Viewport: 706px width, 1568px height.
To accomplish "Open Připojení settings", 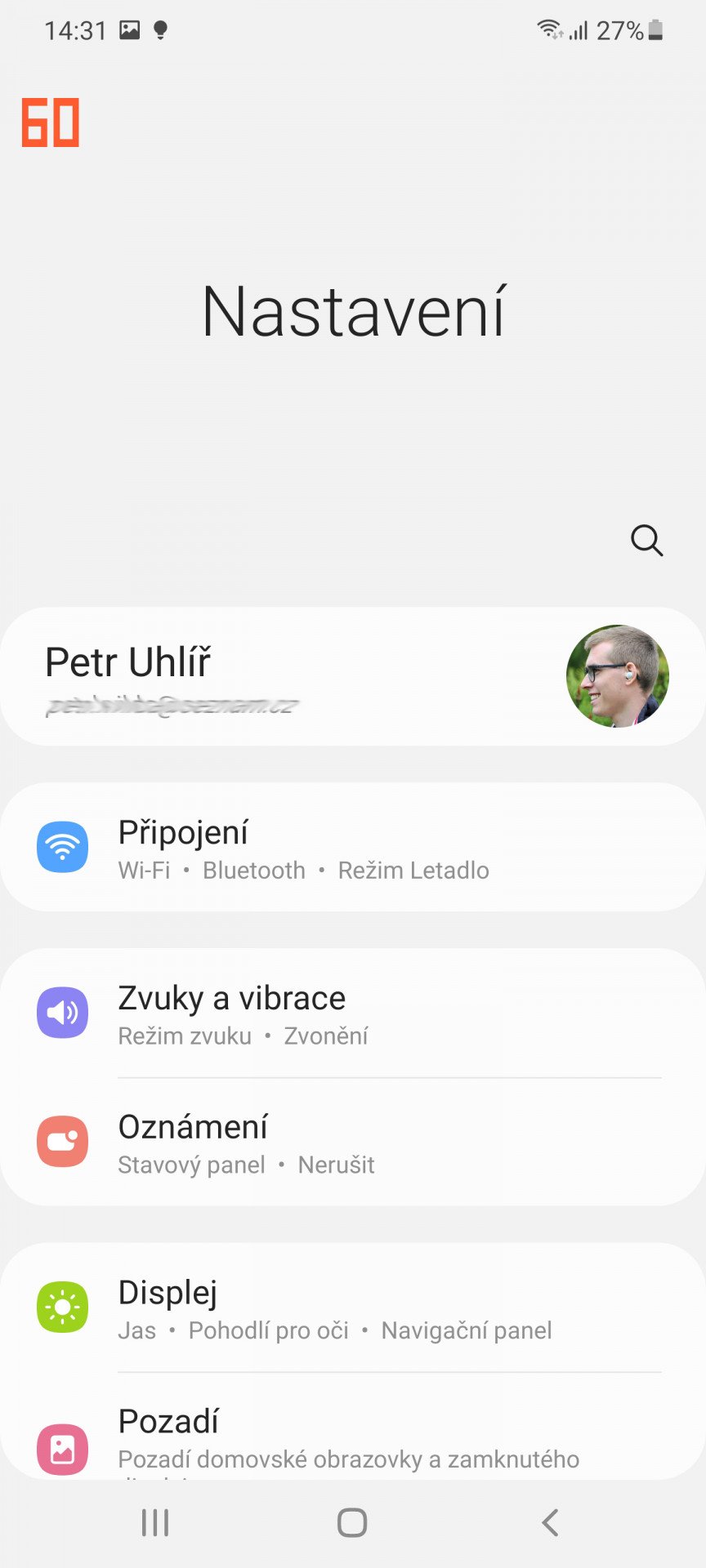I will click(x=353, y=848).
